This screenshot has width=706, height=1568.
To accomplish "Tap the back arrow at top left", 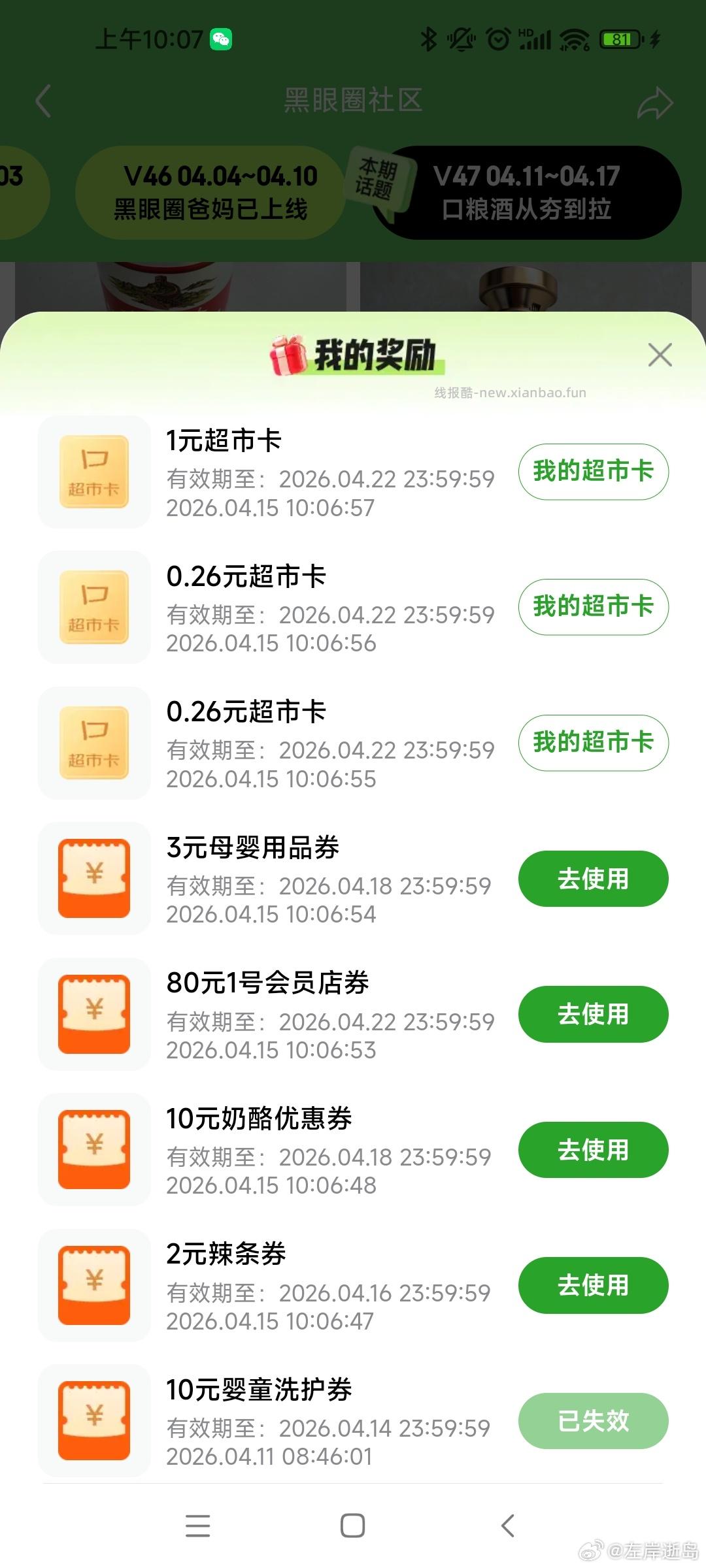I will (43, 101).
